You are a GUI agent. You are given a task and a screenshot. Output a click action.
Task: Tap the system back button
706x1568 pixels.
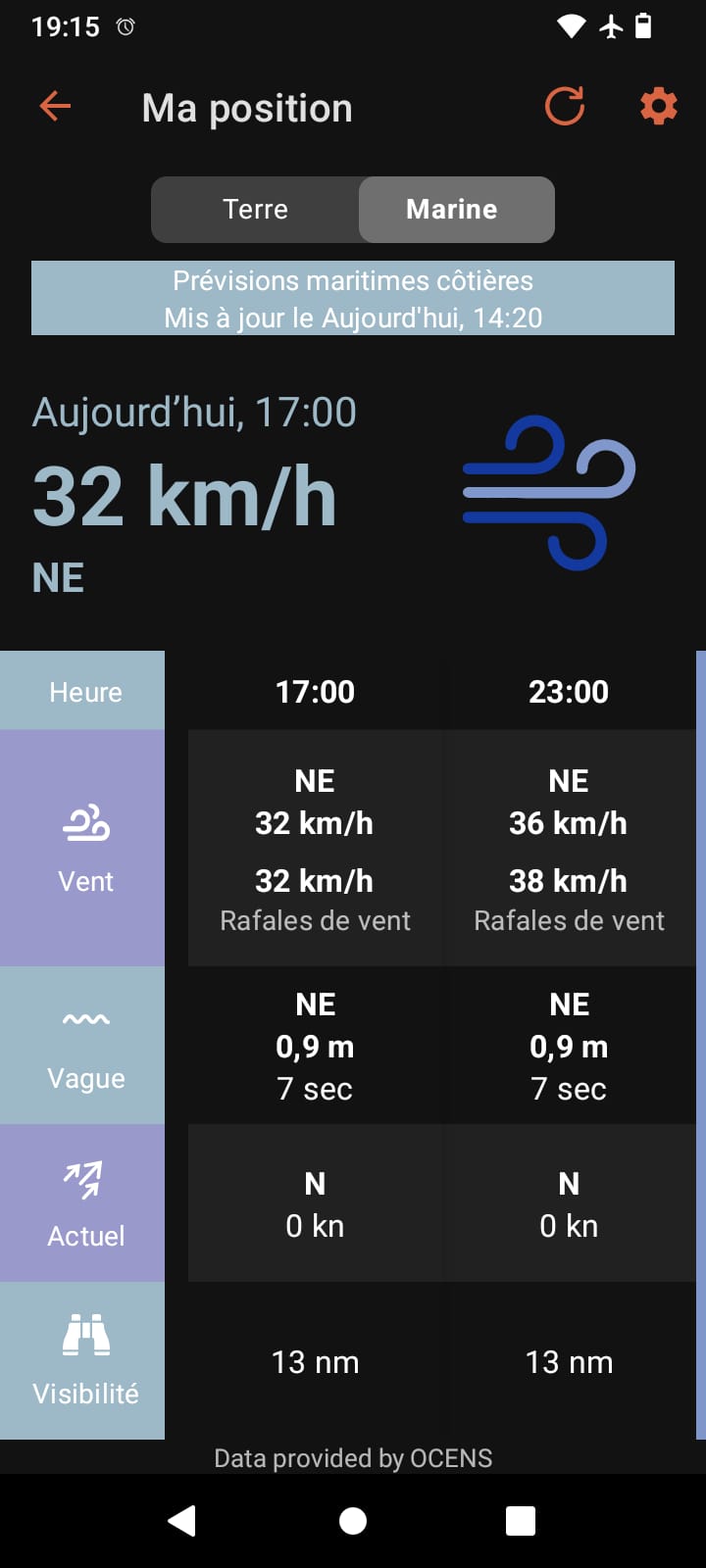pos(182,1520)
